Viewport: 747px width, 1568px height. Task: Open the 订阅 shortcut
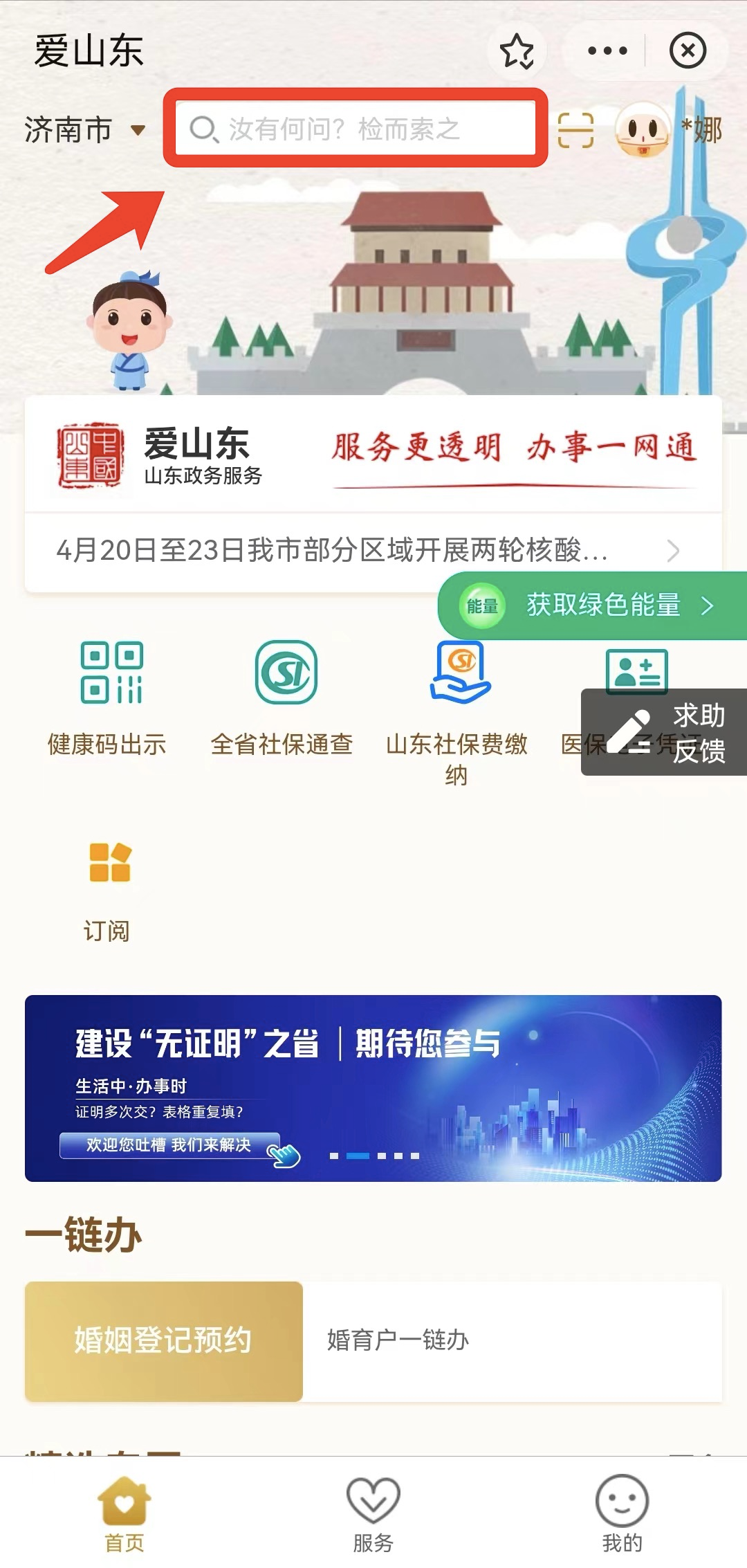pyautogui.click(x=108, y=889)
